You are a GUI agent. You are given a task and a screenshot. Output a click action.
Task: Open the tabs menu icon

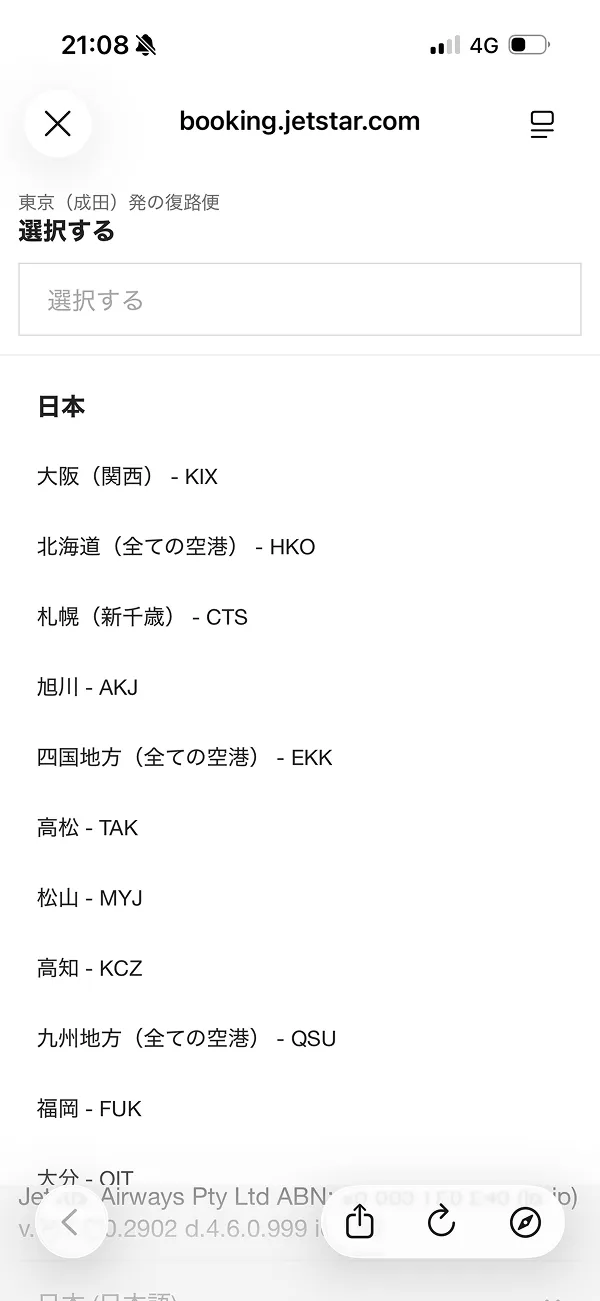point(541,124)
